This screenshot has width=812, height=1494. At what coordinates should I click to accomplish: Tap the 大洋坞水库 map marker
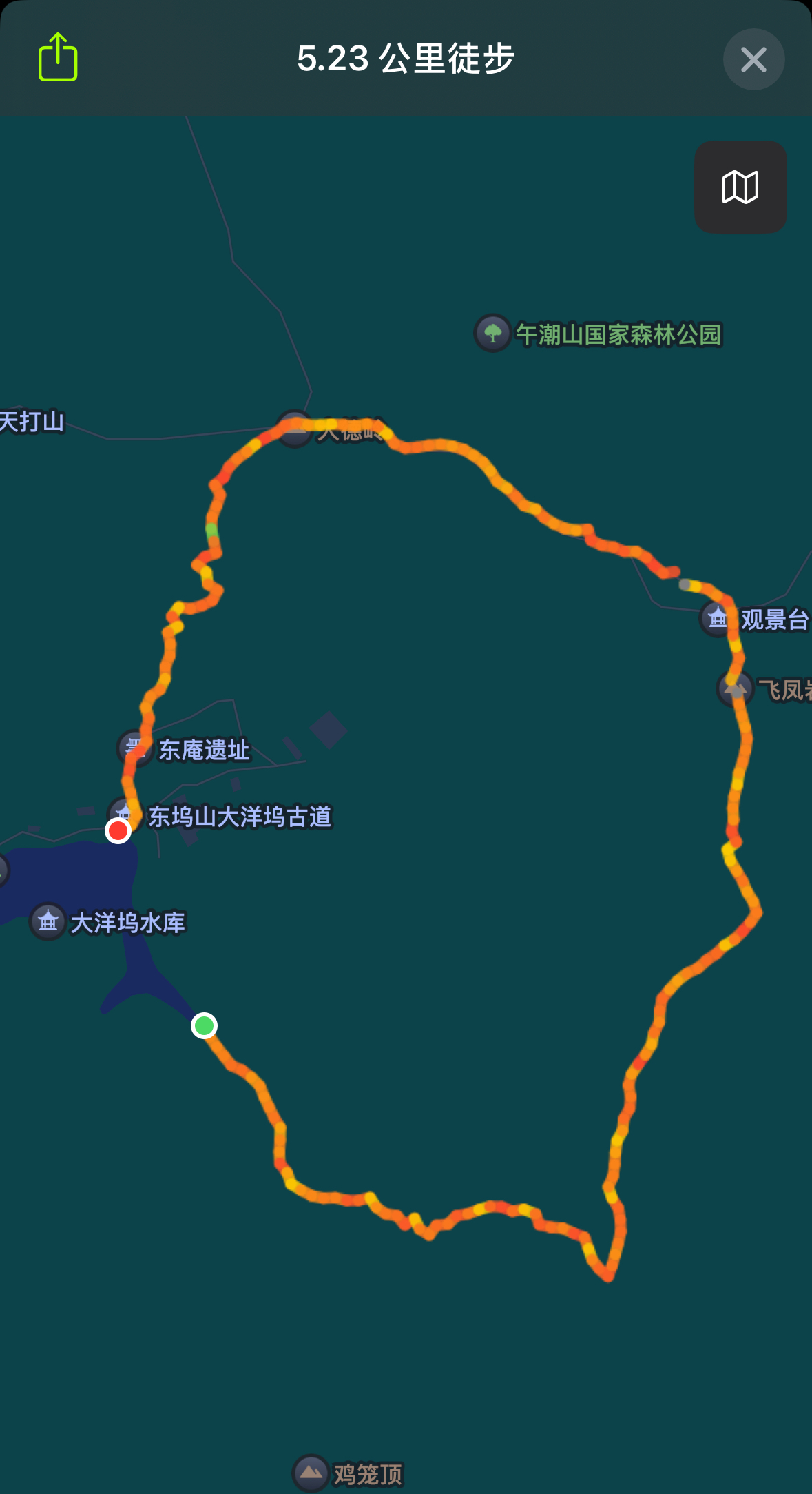(48, 921)
